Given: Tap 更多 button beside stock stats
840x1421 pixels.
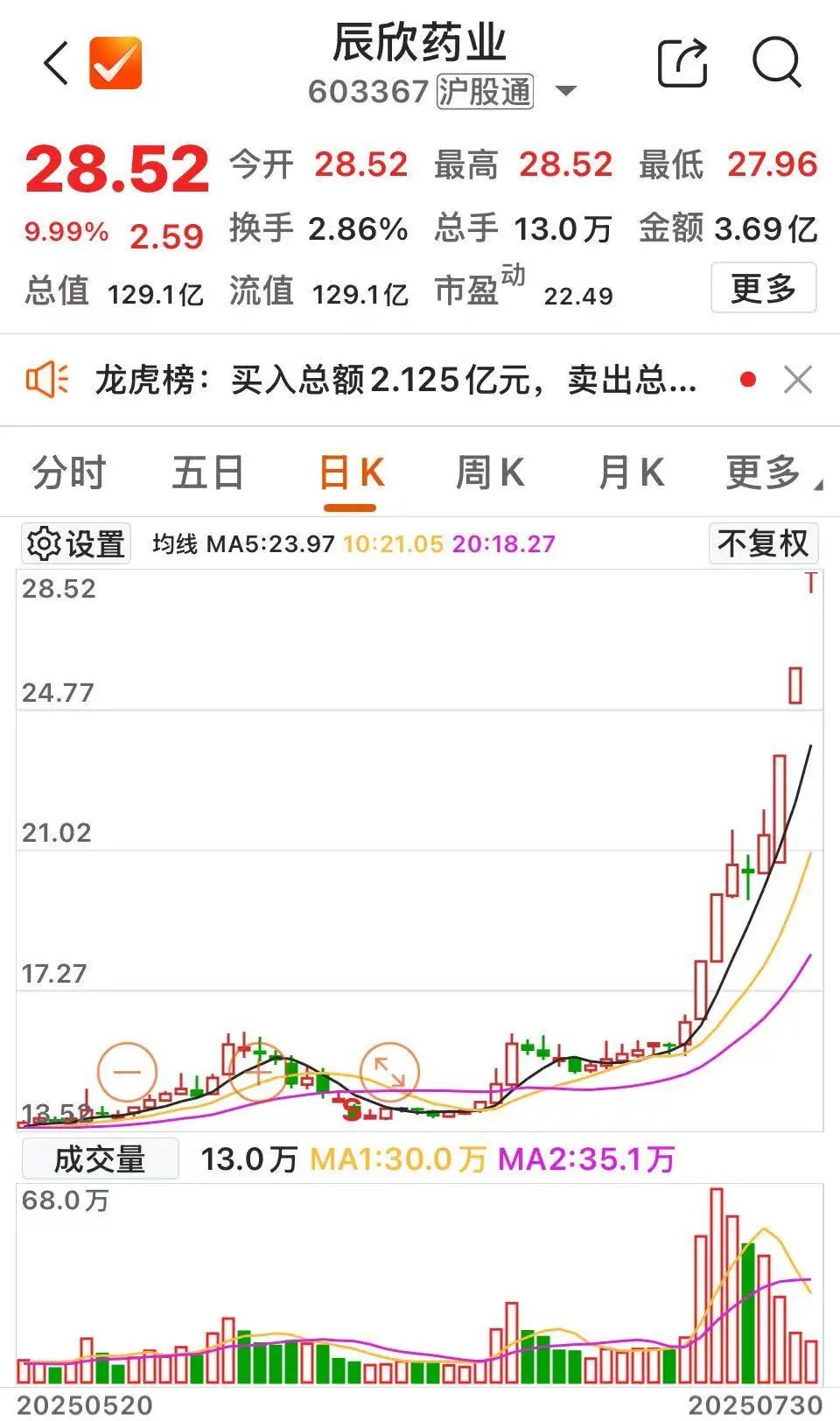Looking at the screenshot, I should click(x=763, y=288).
